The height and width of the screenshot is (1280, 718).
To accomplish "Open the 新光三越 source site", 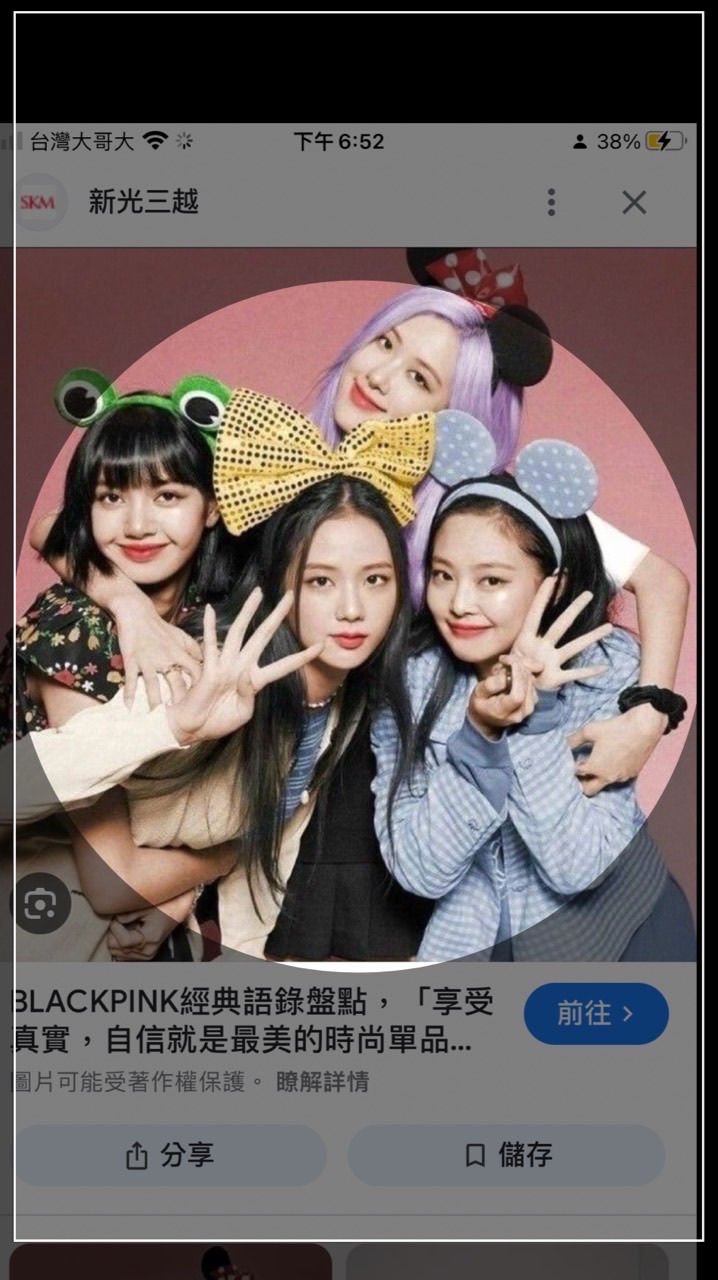I will click(x=143, y=202).
